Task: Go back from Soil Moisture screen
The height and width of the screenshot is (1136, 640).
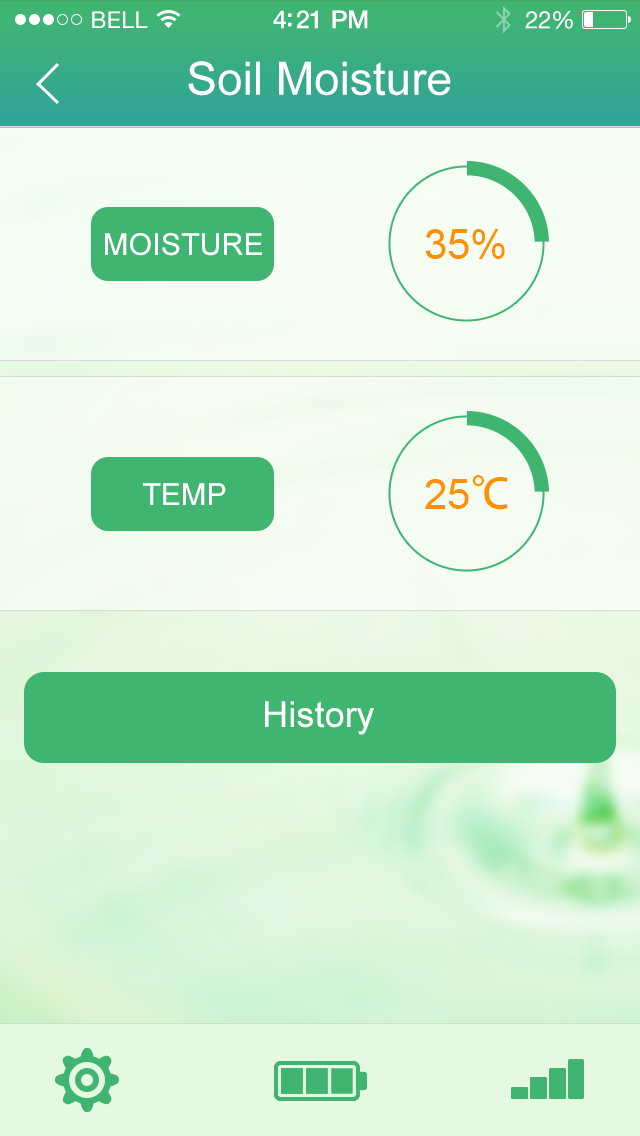Action: pos(48,83)
